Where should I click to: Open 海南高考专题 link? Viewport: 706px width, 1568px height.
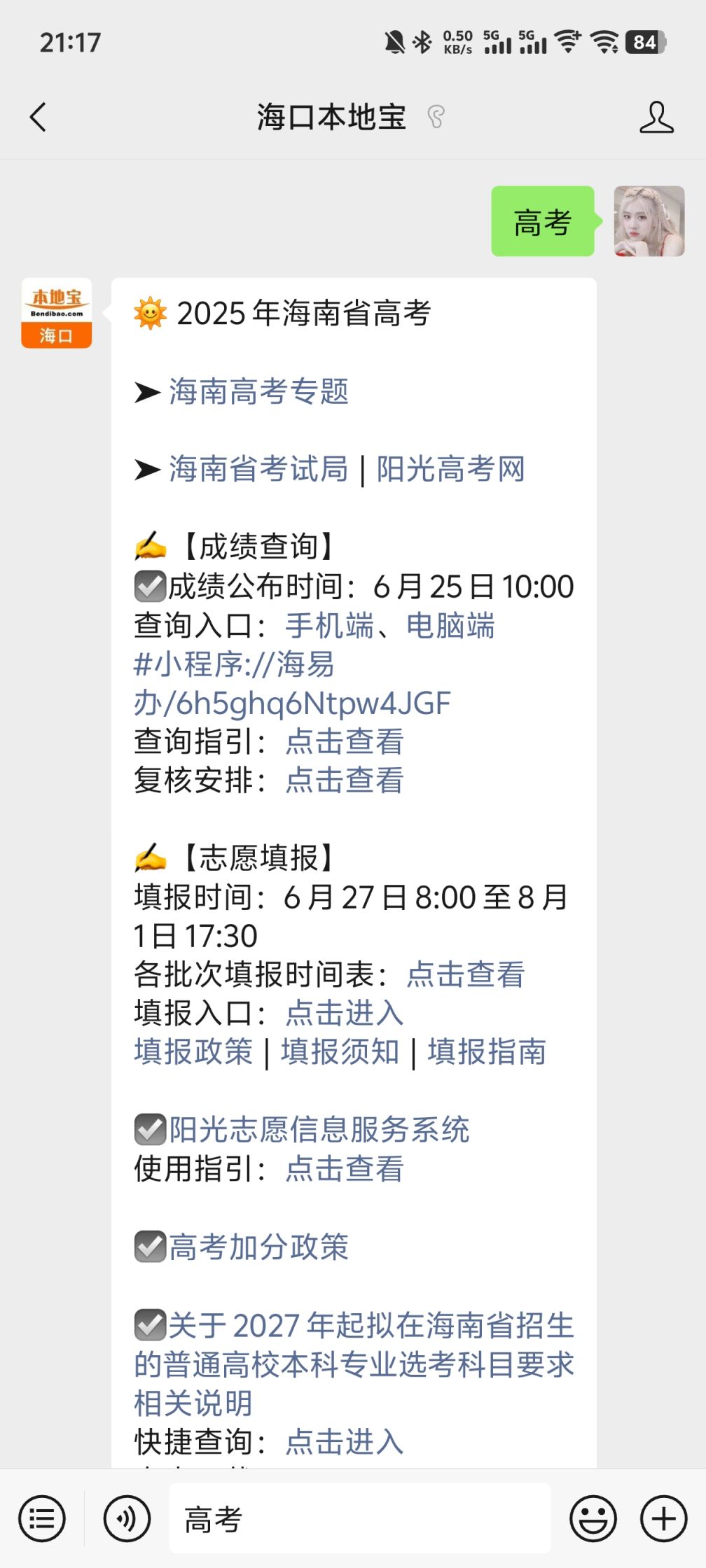coord(258,391)
